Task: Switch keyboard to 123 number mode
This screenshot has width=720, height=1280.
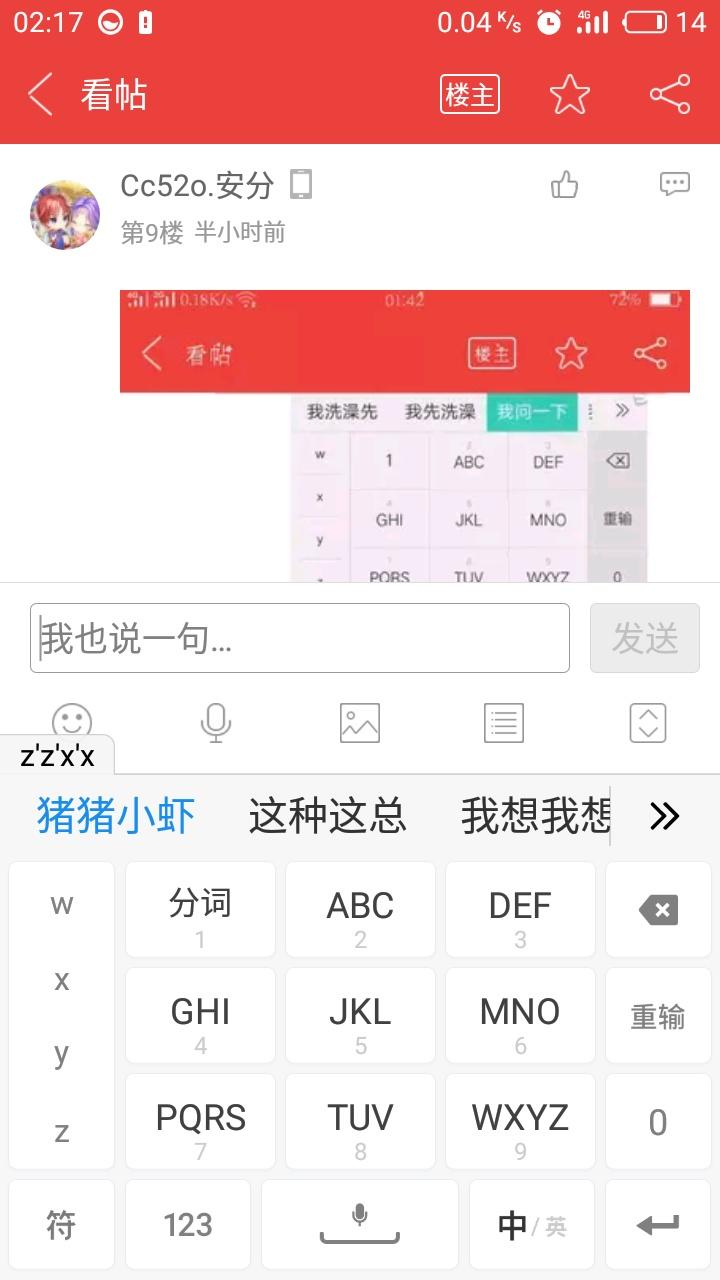Action: coord(188,1224)
